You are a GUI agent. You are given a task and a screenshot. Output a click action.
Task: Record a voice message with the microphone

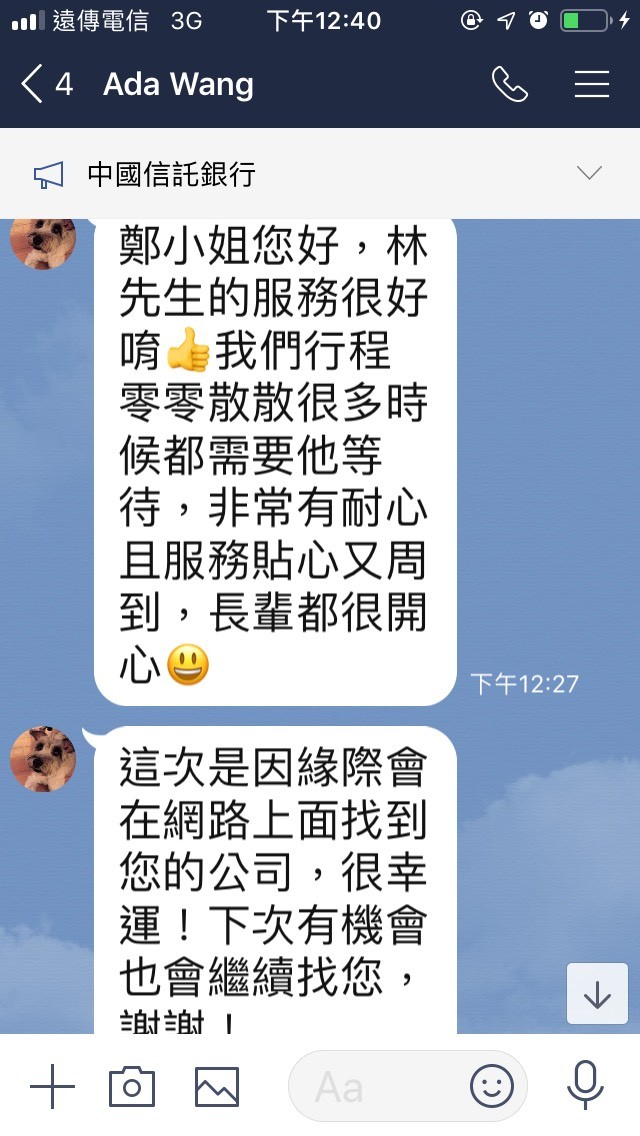[x=585, y=1086]
